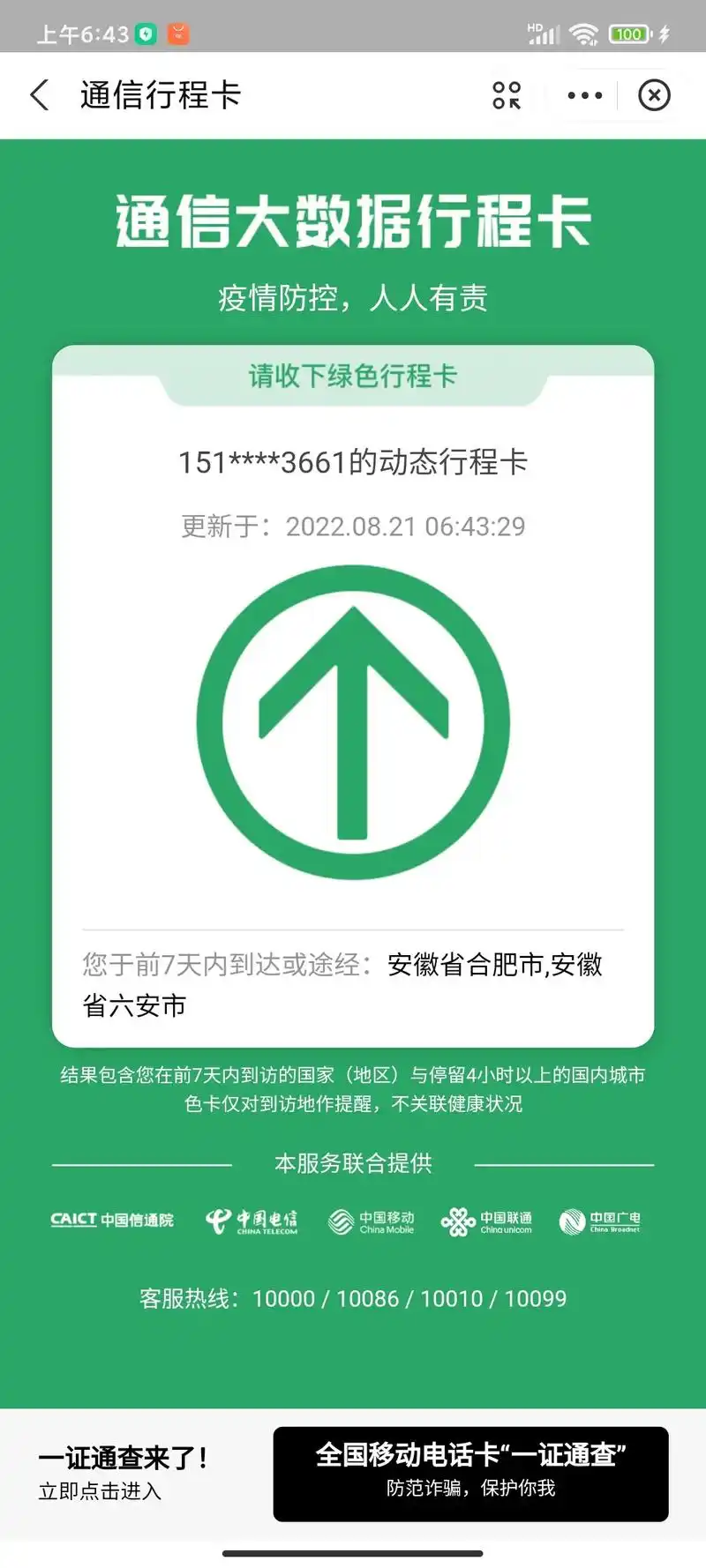Viewport: 706px width, 1568px height.
Task: Tap the green upward arrow status icon
Action: [353, 721]
